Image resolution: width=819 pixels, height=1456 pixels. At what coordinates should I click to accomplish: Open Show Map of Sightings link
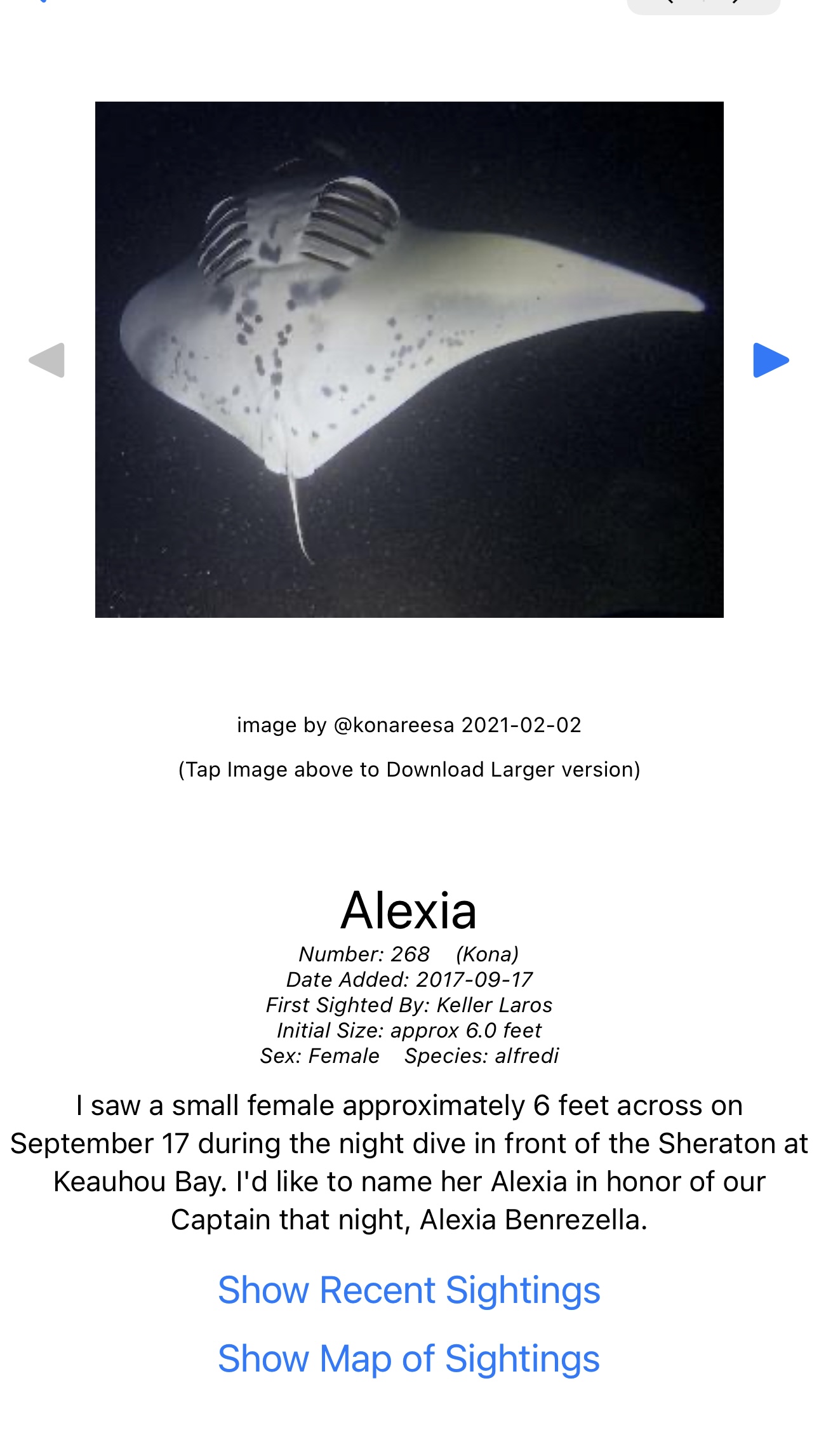(x=409, y=1358)
